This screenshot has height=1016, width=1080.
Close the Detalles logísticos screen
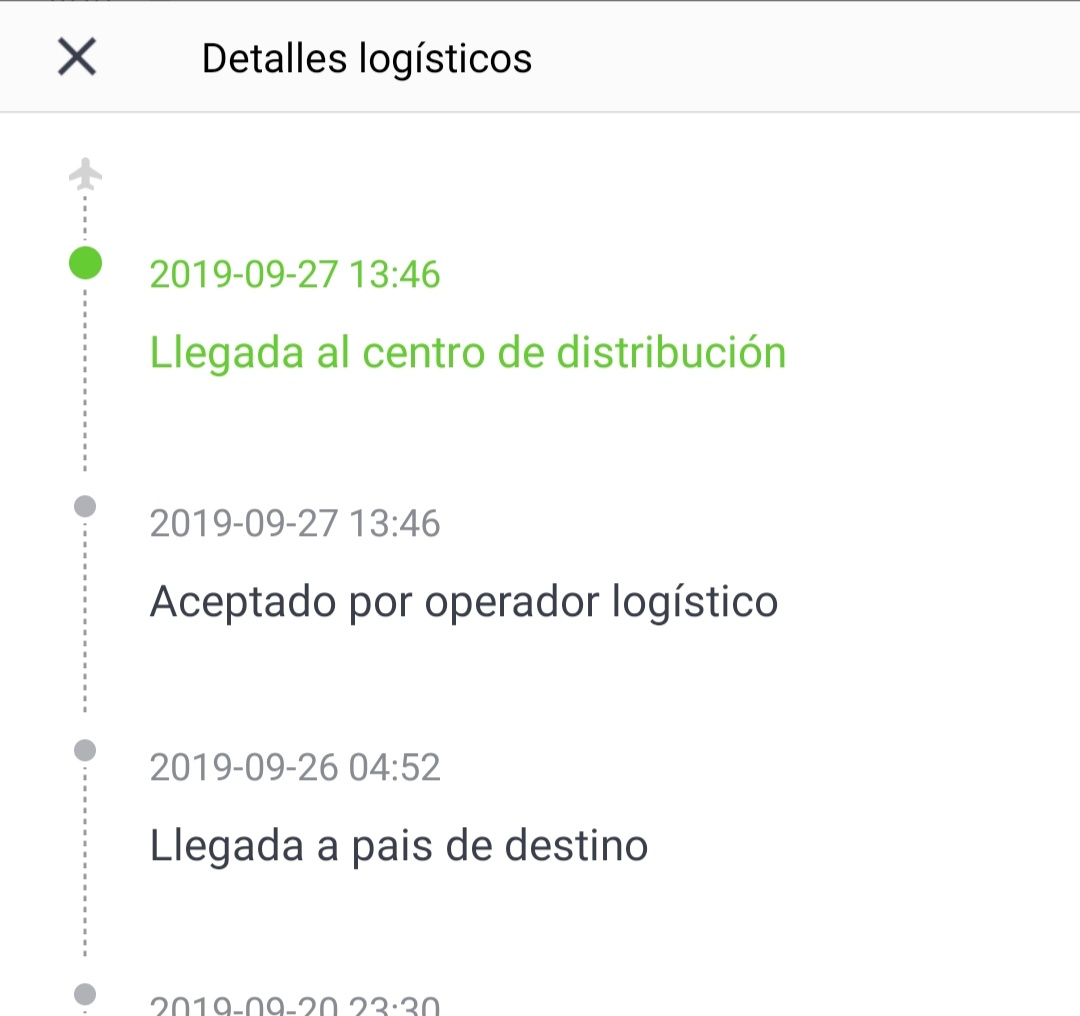click(x=76, y=57)
